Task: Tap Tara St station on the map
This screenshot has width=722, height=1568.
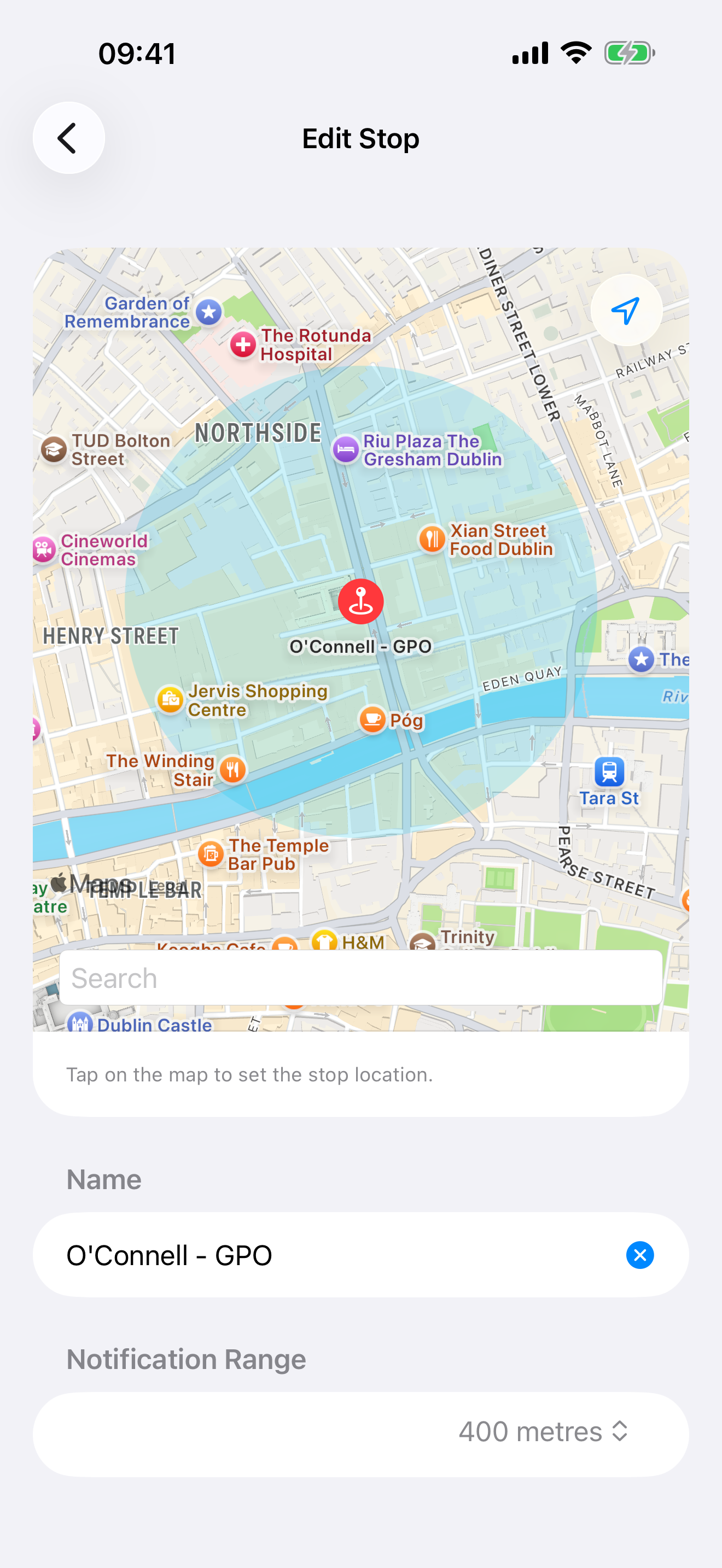Action: pyautogui.click(x=609, y=773)
